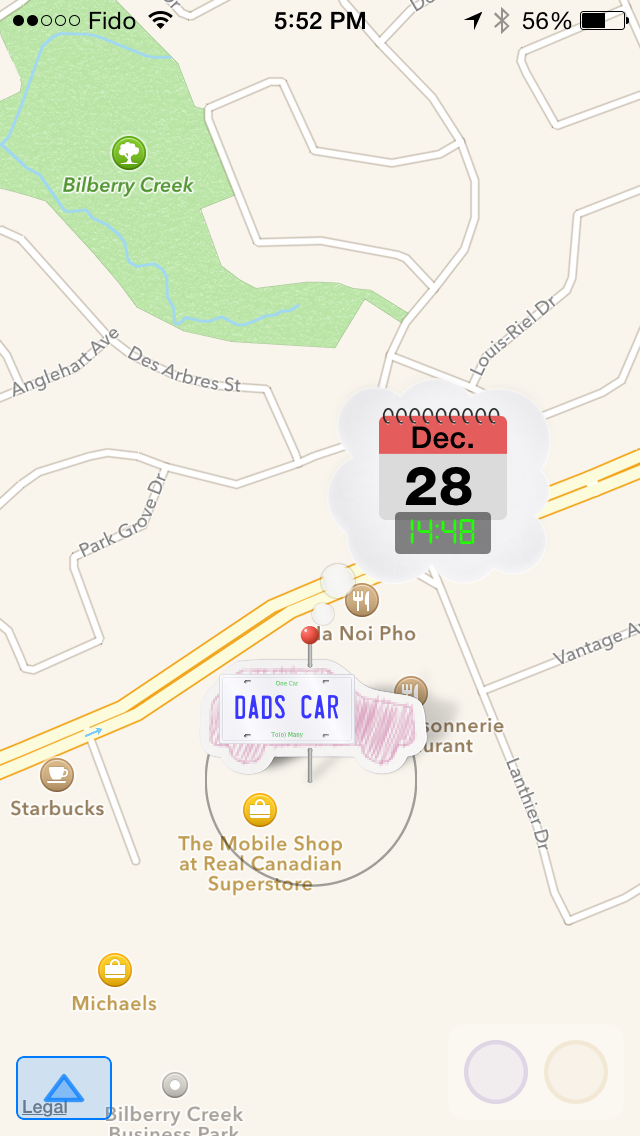Select The Mobile Shop marker
Screen dimensions: 640x1136
coord(260,809)
